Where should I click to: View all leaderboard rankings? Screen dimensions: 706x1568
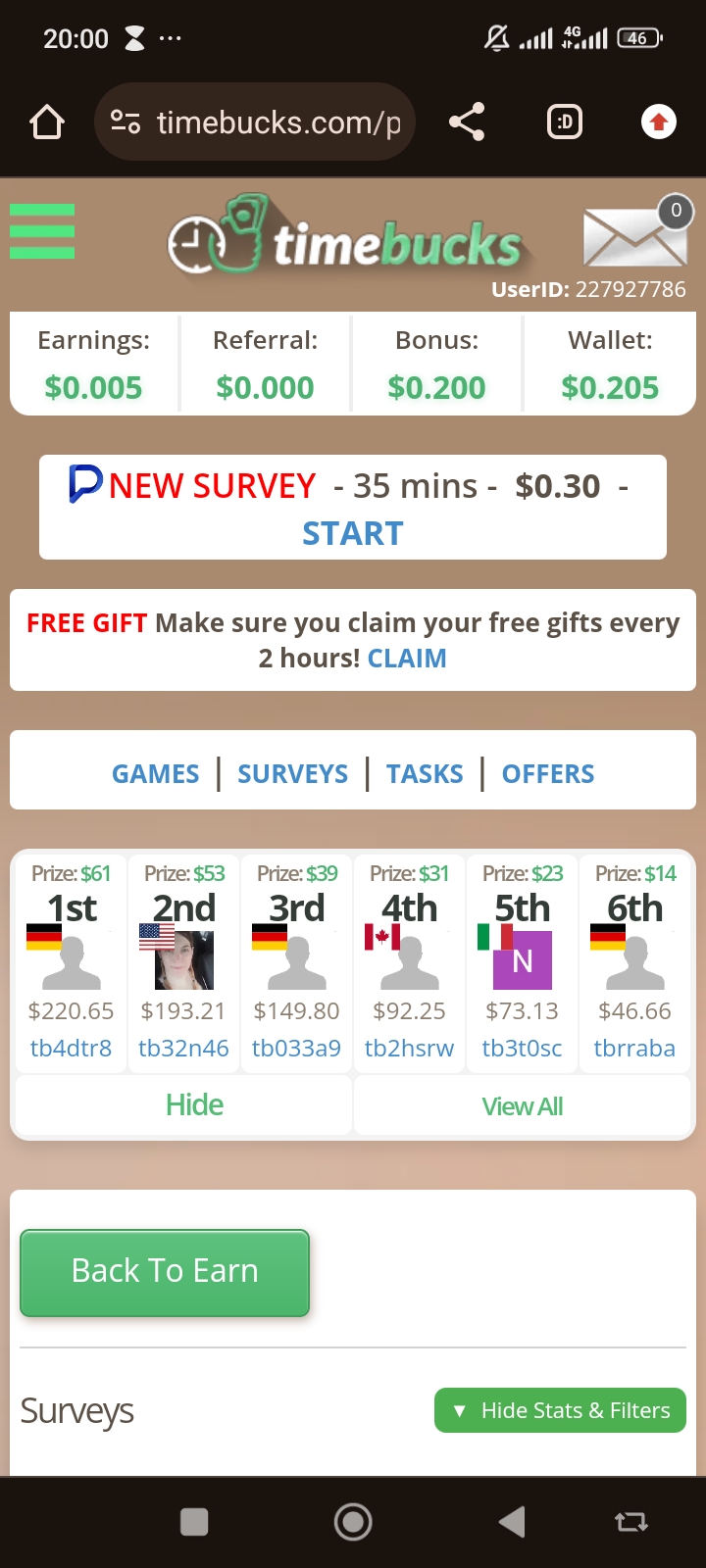pos(522,1106)
